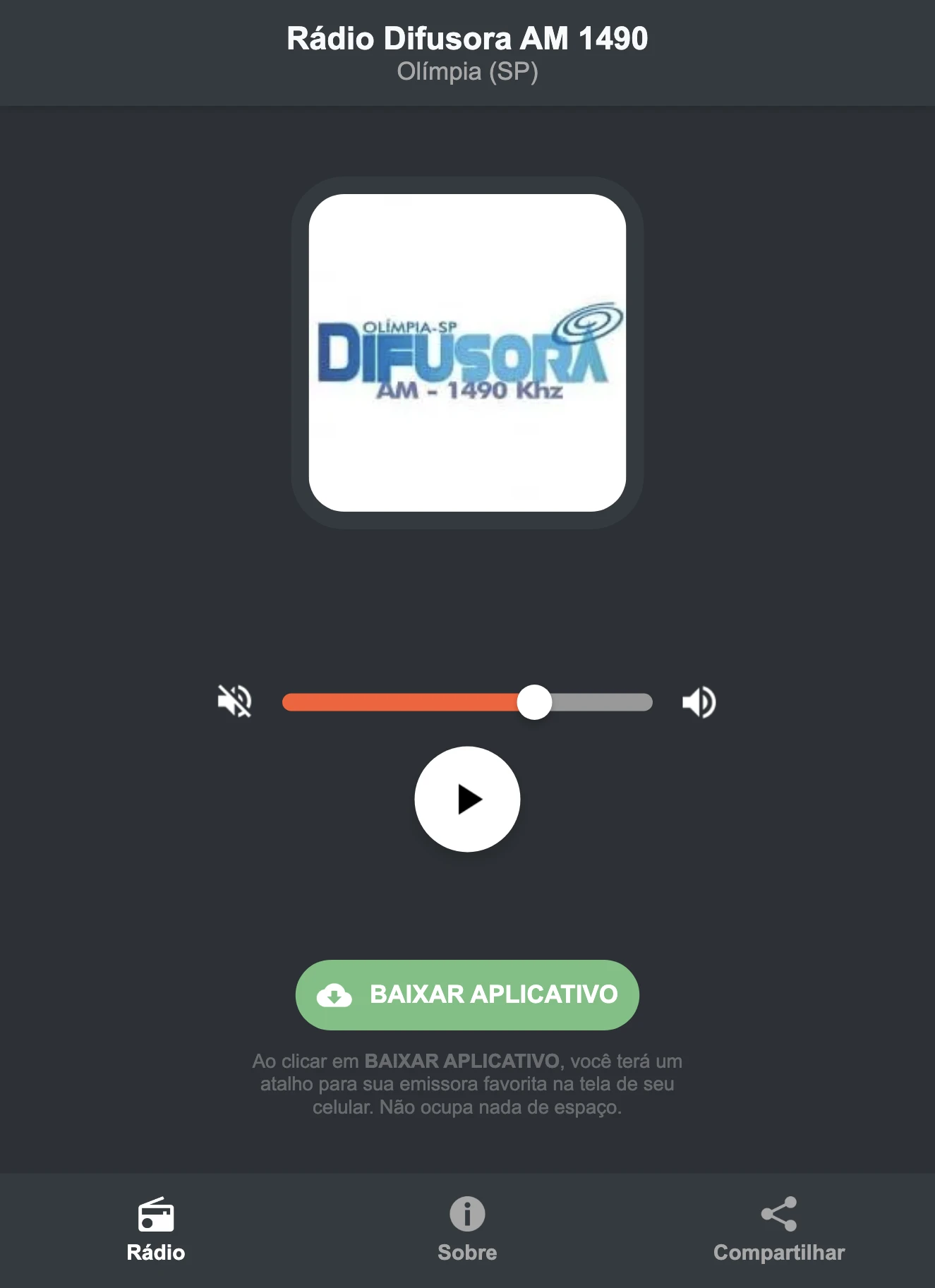Click BAIXAR APLICATIVO button
The width and height of the screenshot is (935, 1288).
(466, 995)
